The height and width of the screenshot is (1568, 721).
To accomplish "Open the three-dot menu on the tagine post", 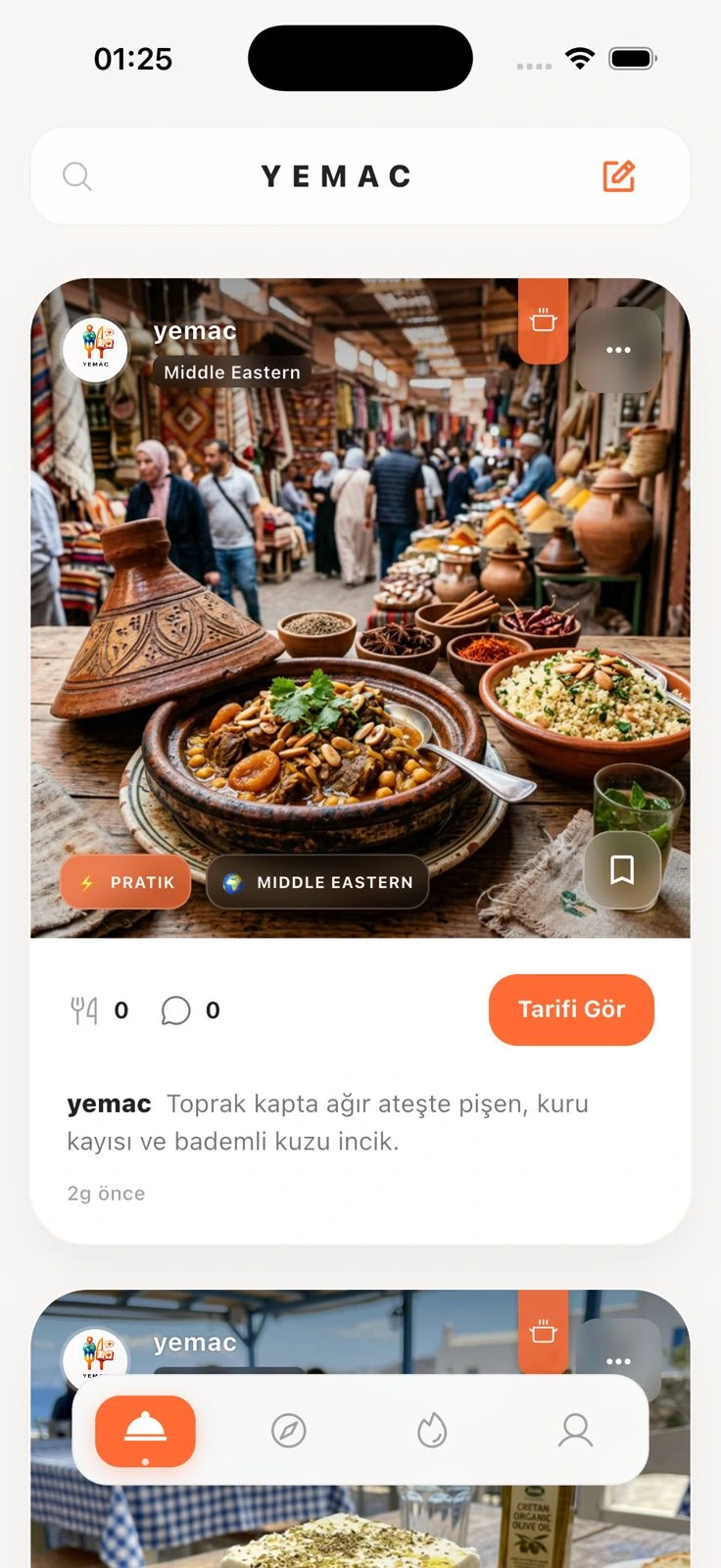I will 618,350.
